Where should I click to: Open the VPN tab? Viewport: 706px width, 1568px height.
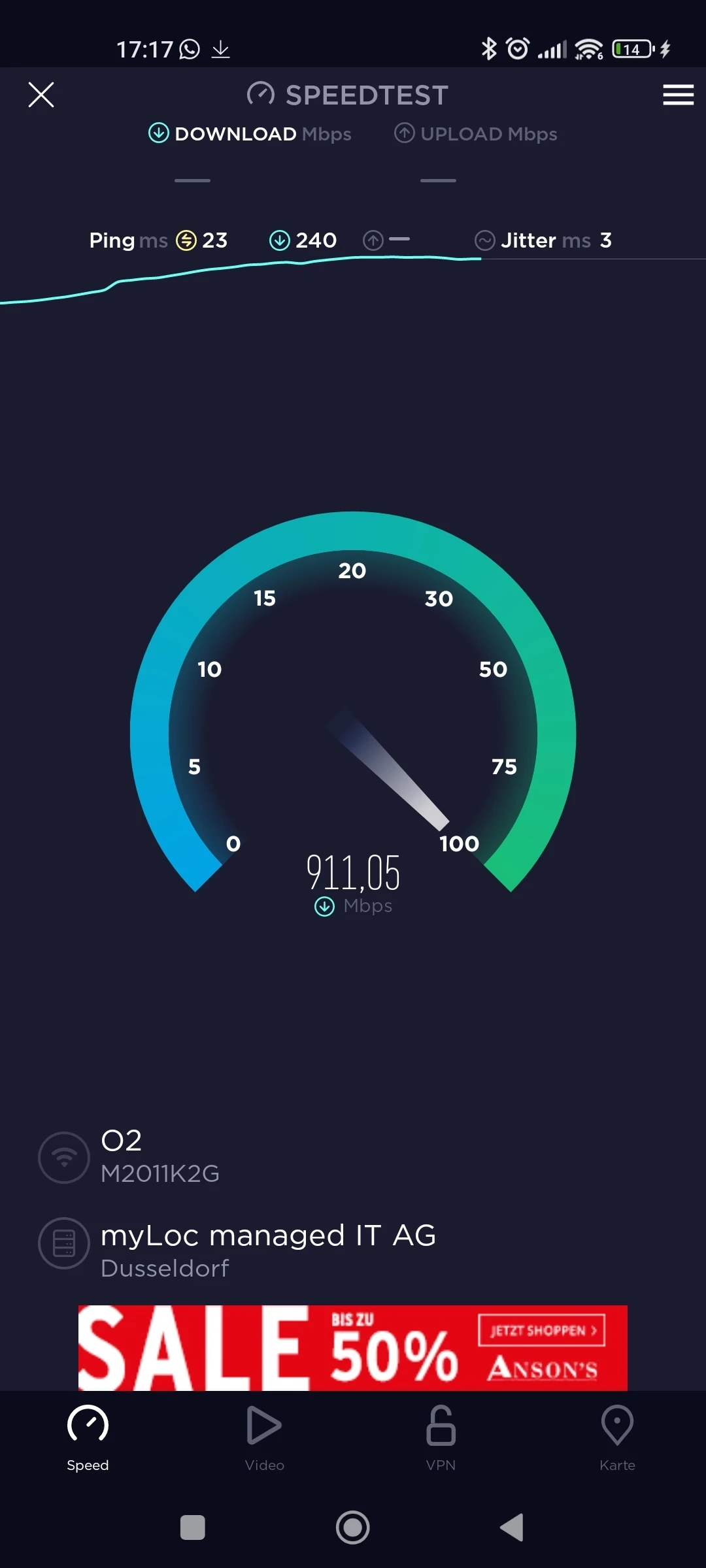point(441,1437)
